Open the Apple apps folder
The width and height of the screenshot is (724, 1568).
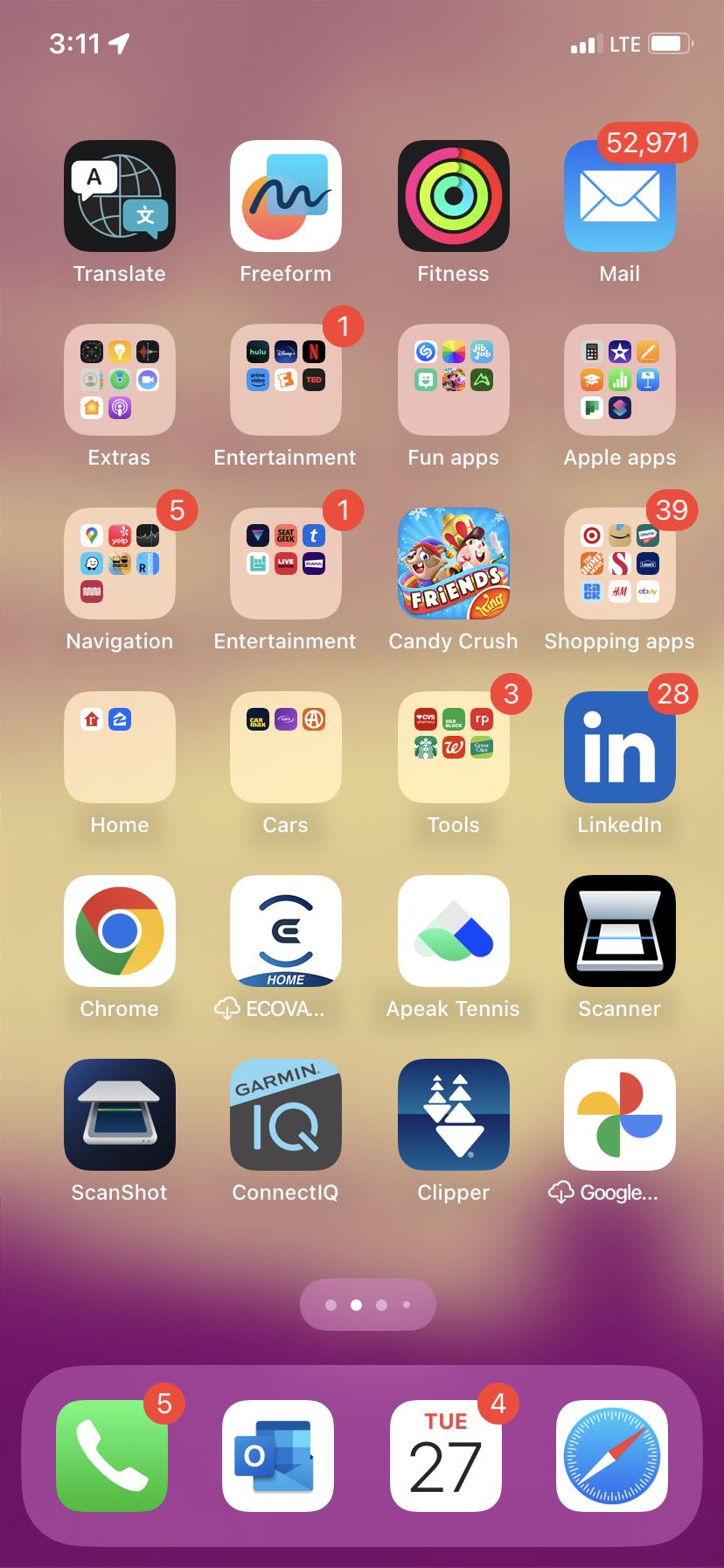620,380
